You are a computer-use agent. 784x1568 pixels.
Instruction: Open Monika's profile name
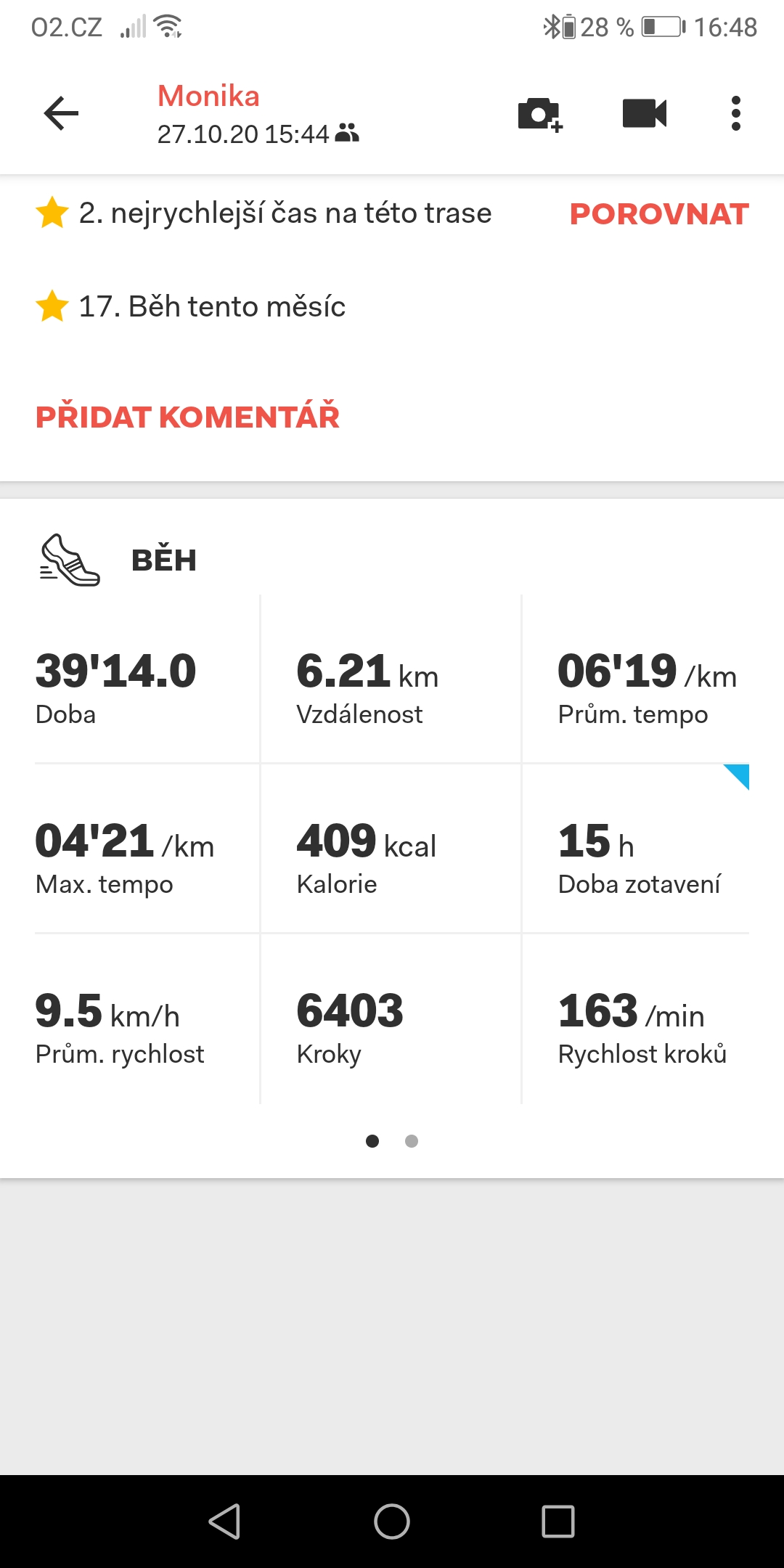pos(208,96)
